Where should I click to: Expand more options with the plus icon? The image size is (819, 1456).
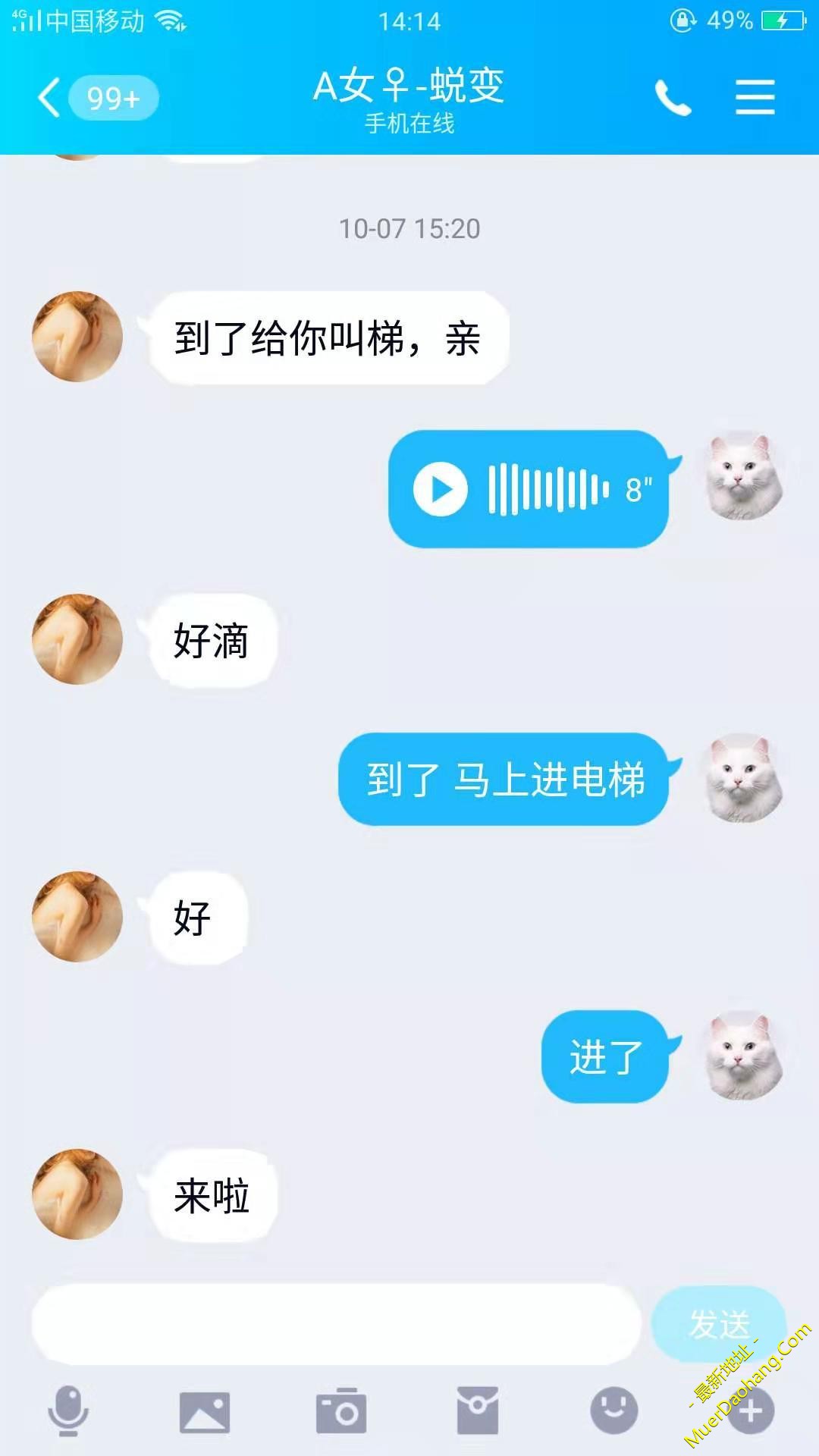(751, 1412)
